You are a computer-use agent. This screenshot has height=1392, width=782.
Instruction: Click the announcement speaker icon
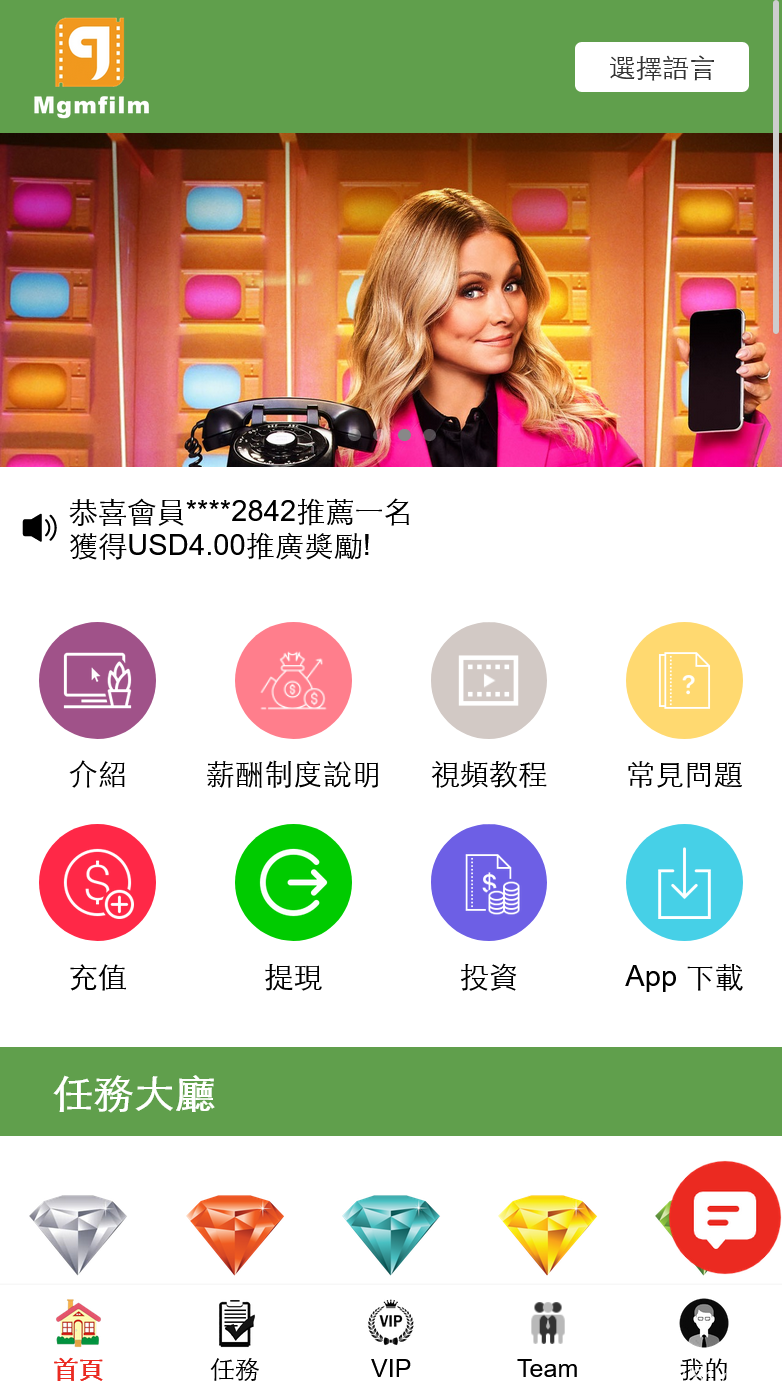point(36,527)
